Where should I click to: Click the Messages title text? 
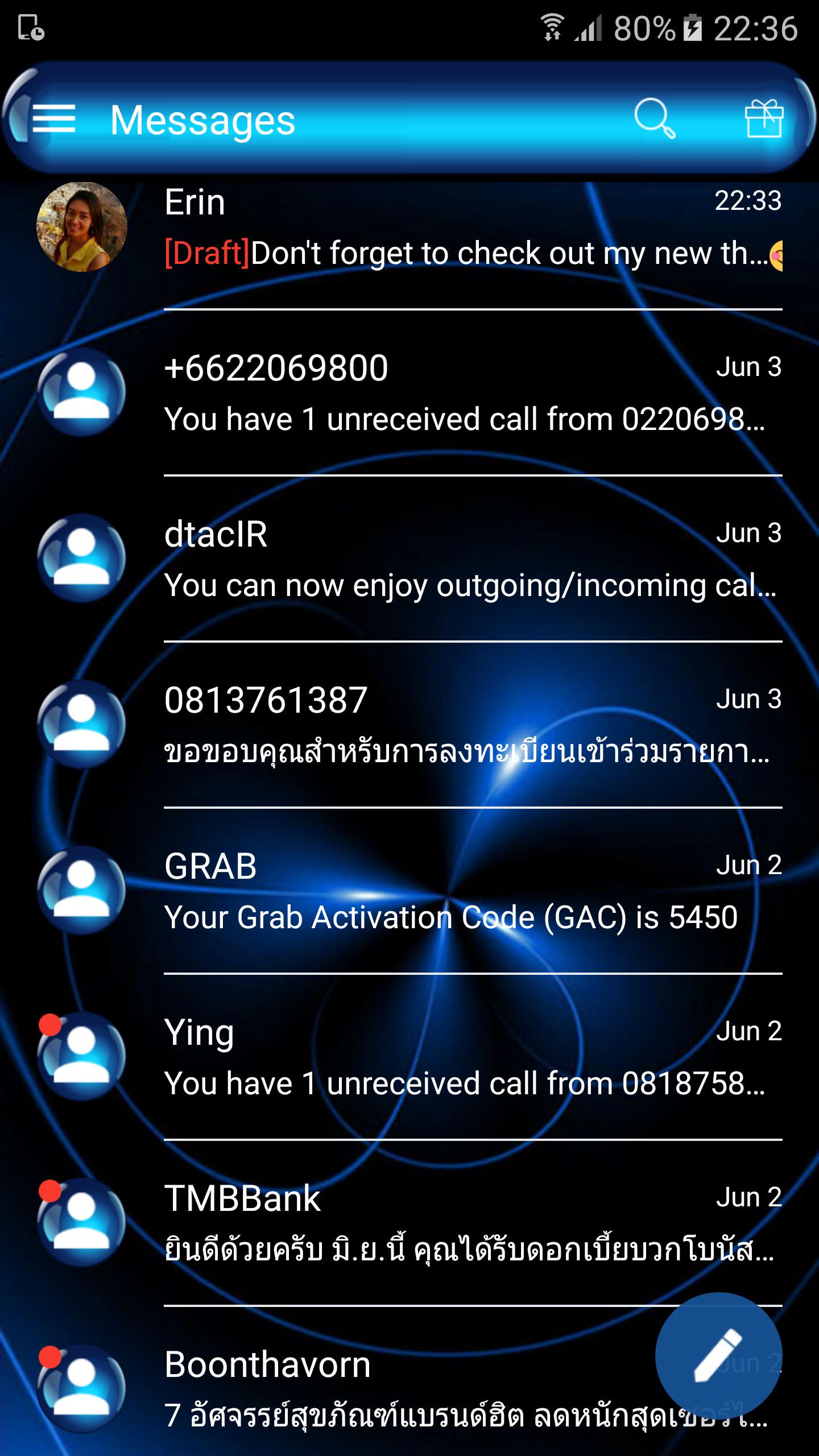point(202,118)
